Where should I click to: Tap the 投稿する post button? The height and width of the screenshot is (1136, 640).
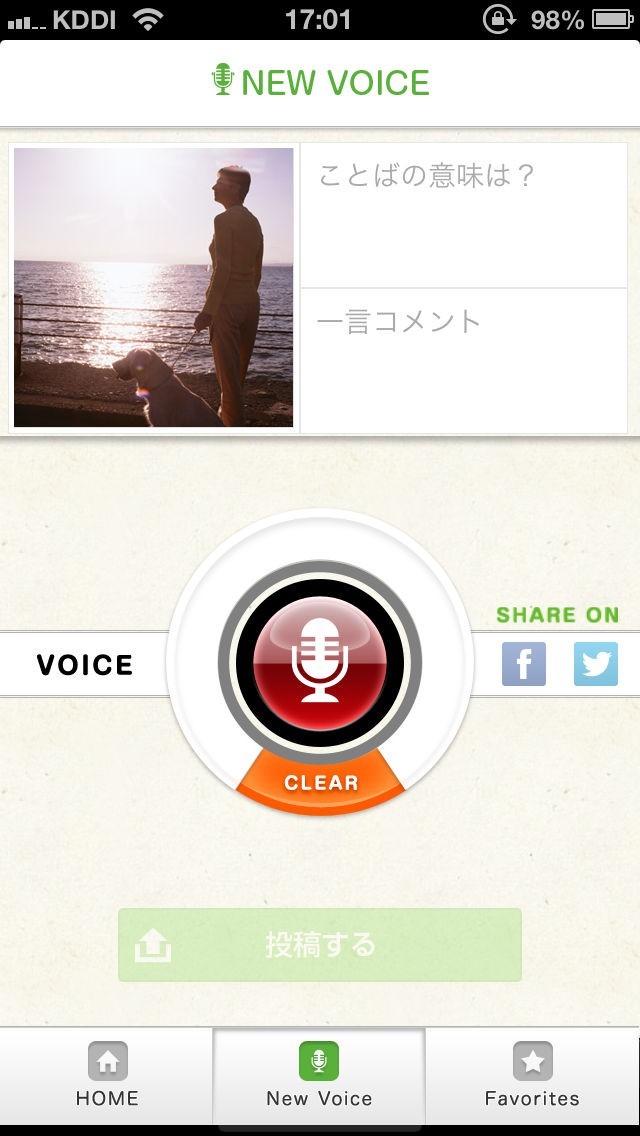coord(320,945)
